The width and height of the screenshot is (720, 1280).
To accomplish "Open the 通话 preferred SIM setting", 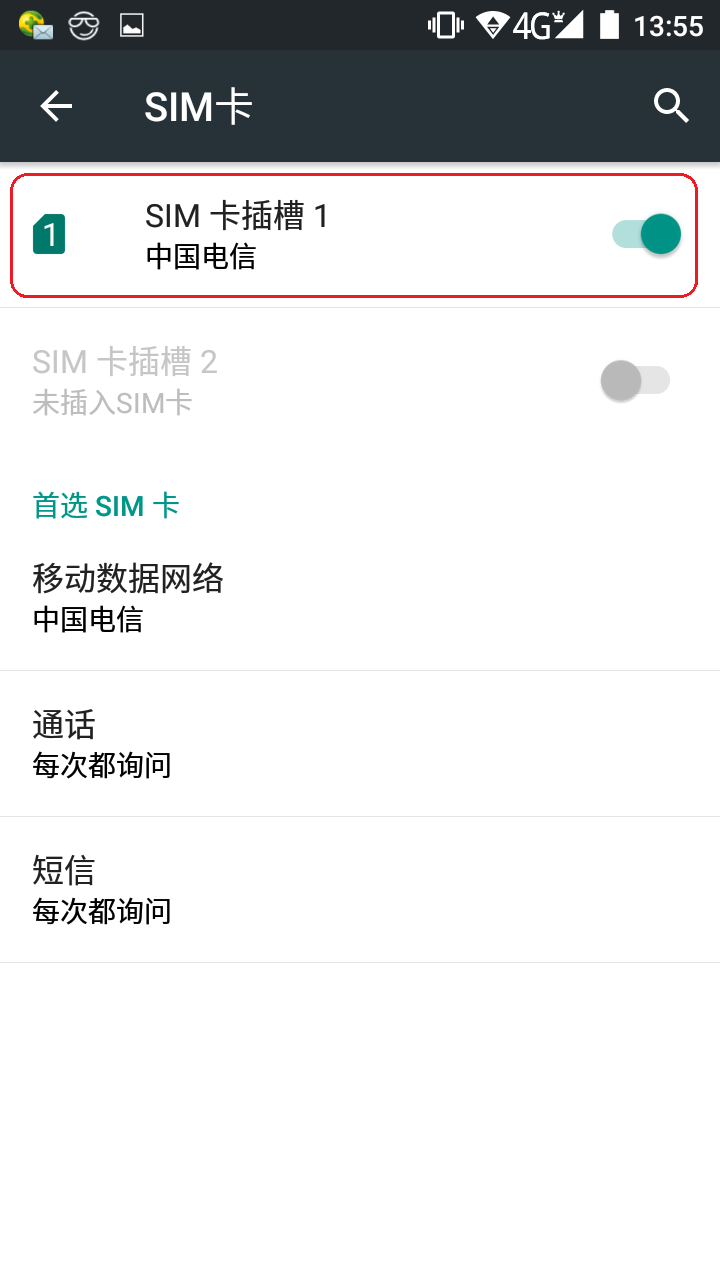I will (360, 744).
